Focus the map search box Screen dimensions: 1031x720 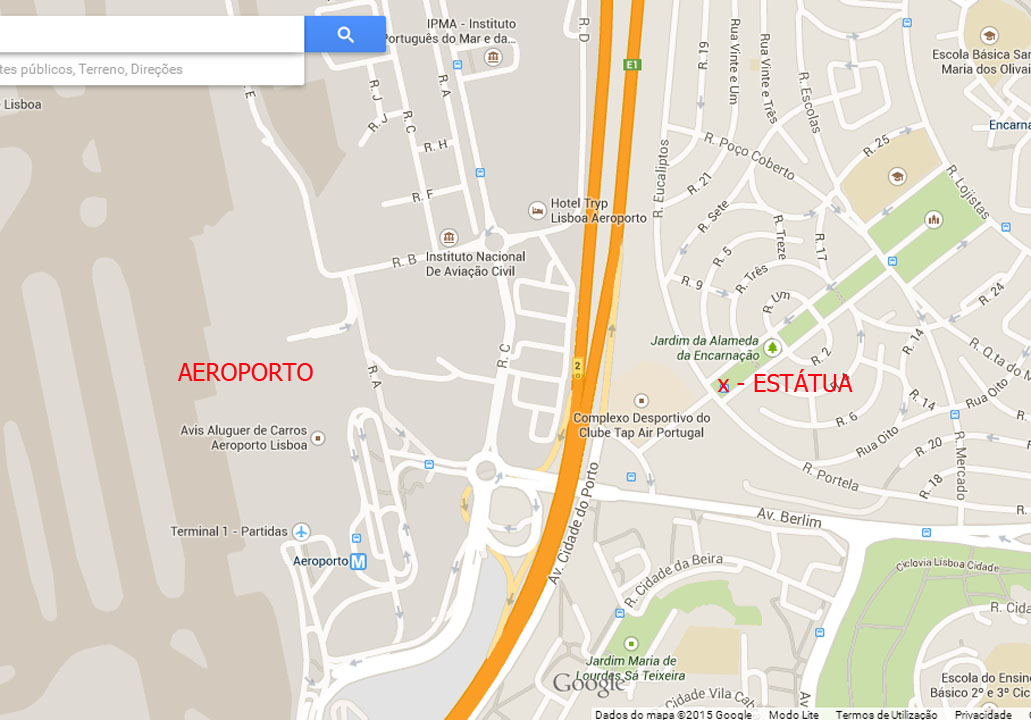[150, 35]
